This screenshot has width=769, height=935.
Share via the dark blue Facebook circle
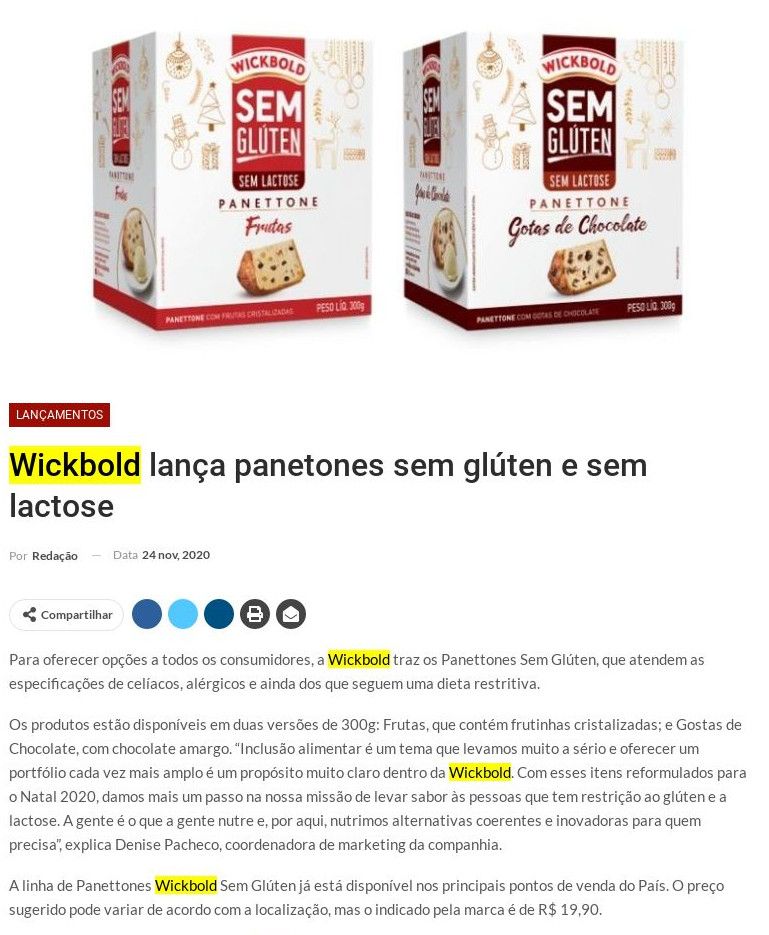click(147, 614)
